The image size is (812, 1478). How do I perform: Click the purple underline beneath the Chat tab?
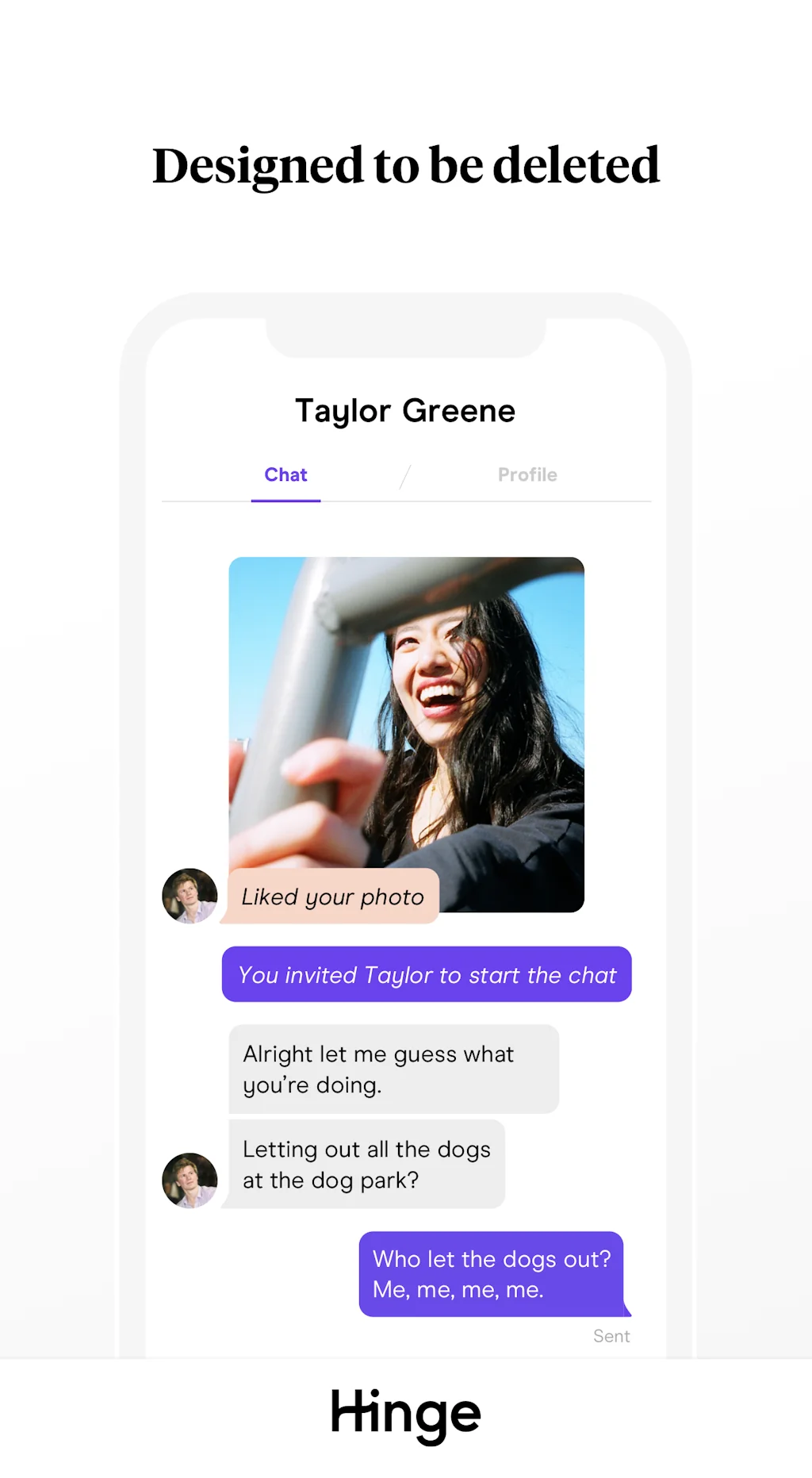coord(285,500)
